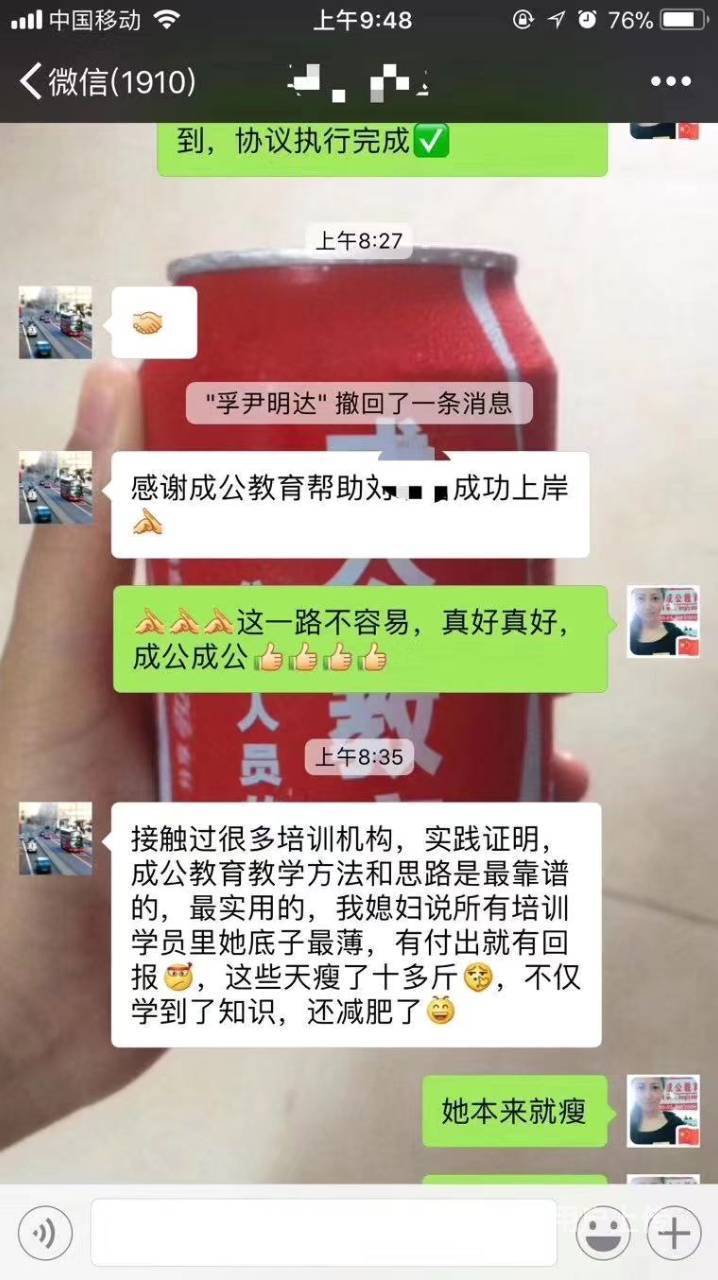Open the plus attachments menu

[x=673, y=1233]
